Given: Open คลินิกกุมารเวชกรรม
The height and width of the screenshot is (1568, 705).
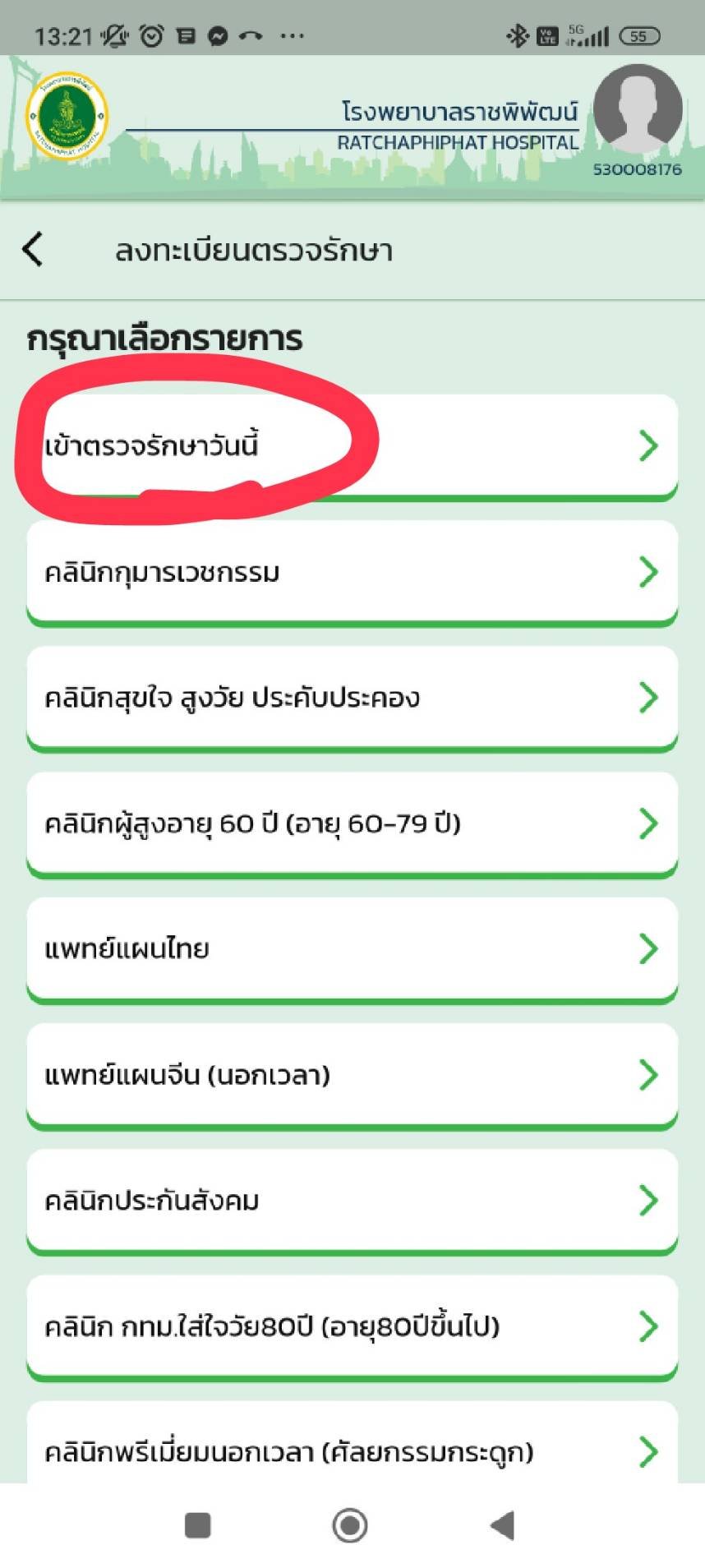Looking at the screenshot, I should [352, 572].
